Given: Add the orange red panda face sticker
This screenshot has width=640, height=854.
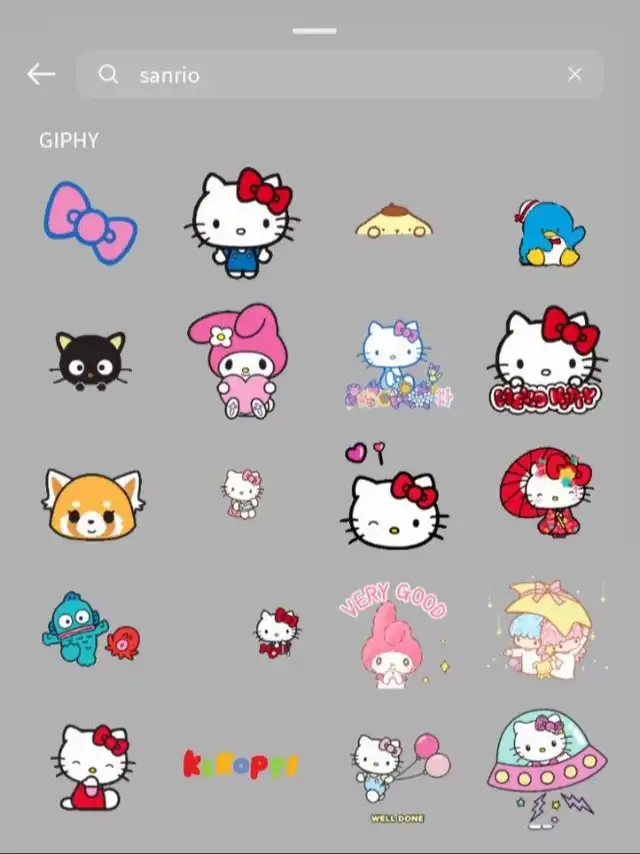Looking at the screenshot, I should (x=92, y=504).
